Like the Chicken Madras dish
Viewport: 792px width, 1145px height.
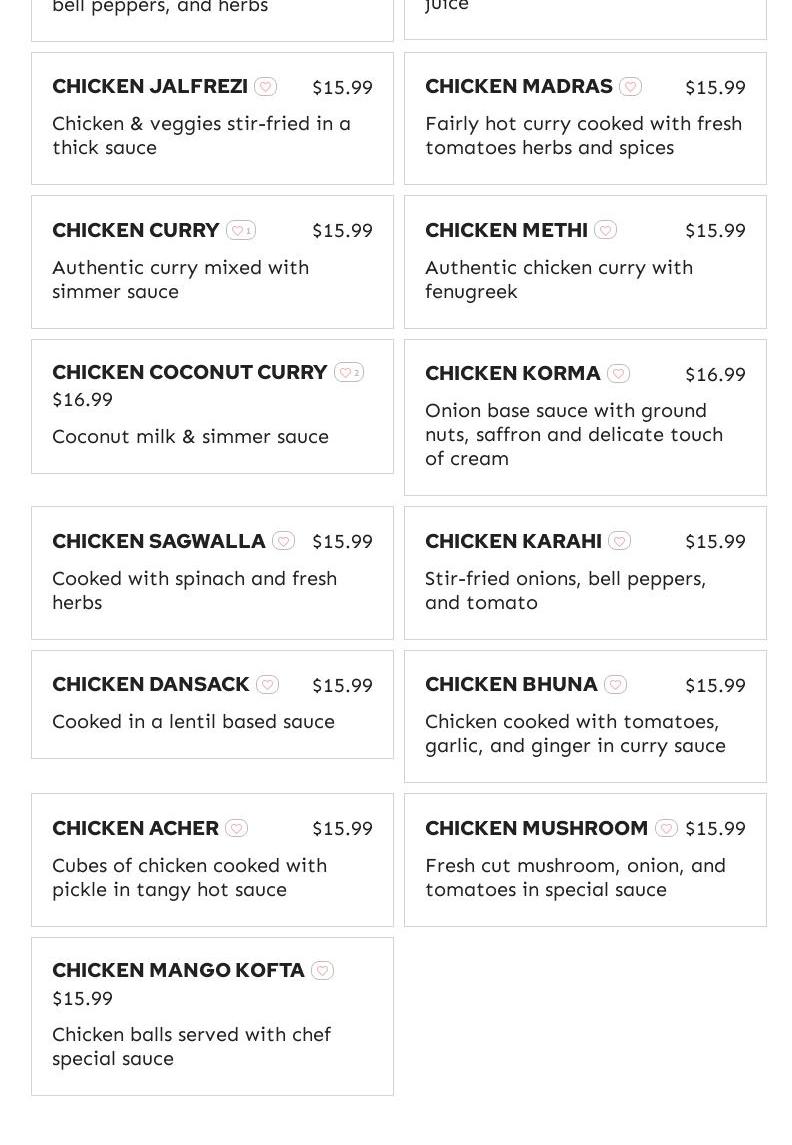click(631, 87)
